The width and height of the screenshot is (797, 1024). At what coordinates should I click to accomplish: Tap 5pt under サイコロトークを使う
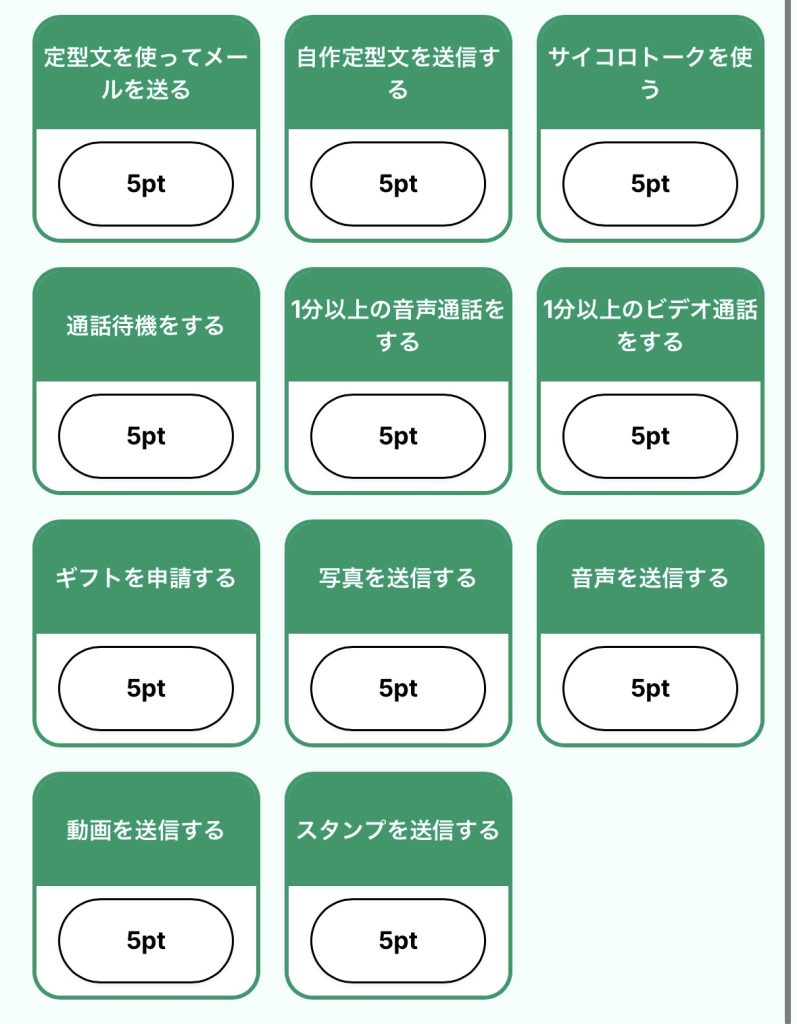(650, 184)
